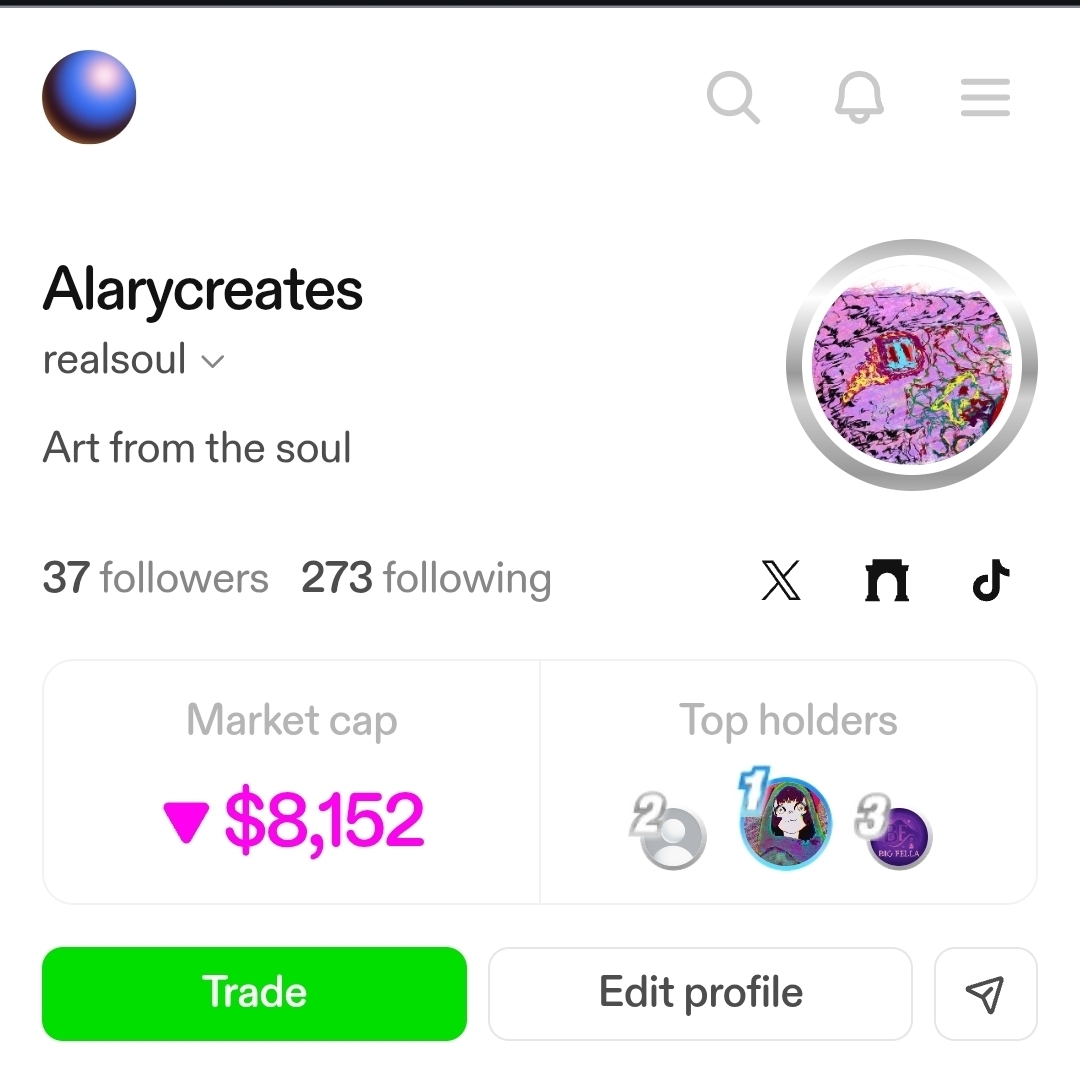View the Alarycreates profile picture
Viewport: 1080px width, 1071px height.
click(x=912, y=365)
